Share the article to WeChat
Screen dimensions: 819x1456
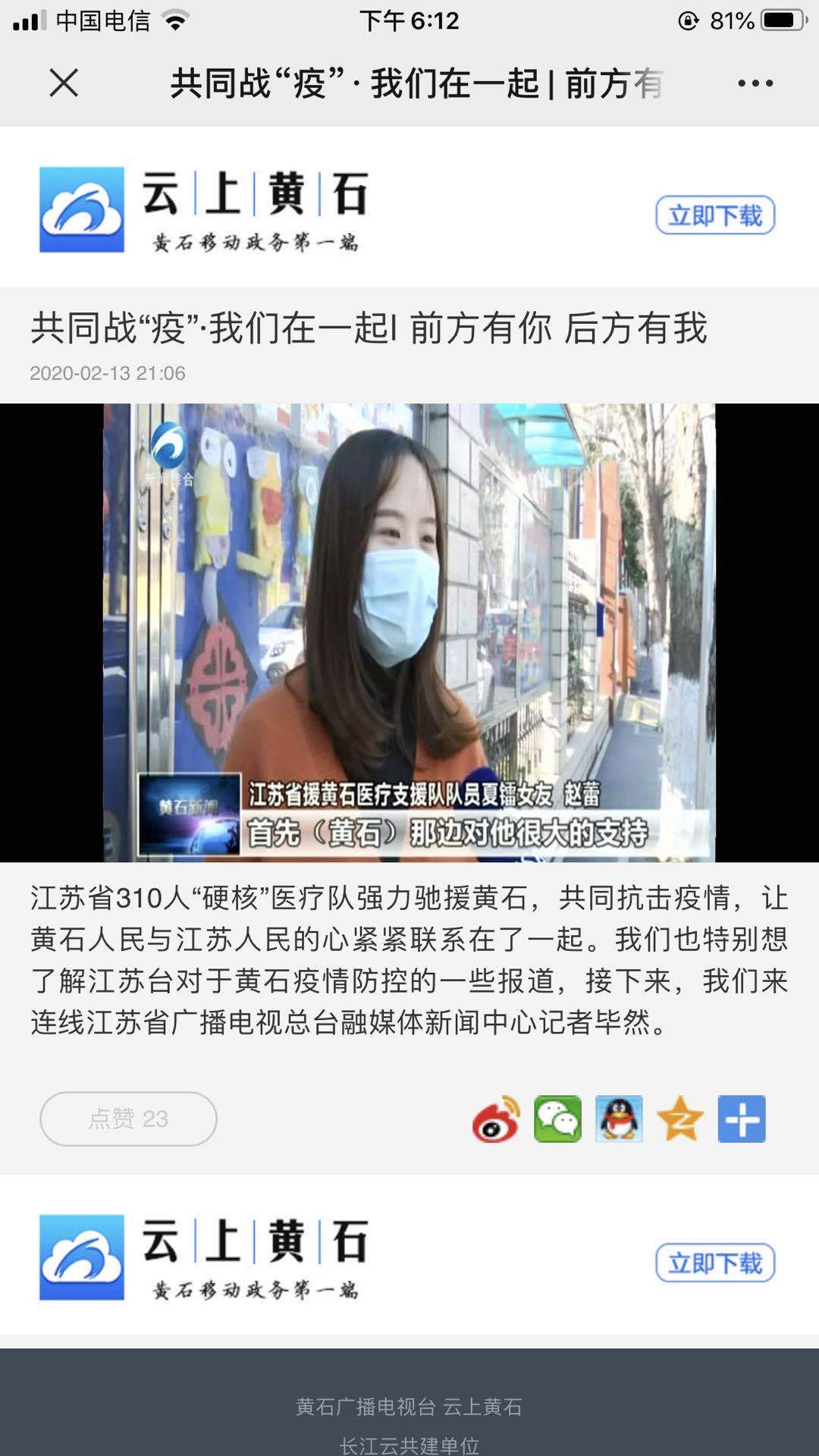558,1119
